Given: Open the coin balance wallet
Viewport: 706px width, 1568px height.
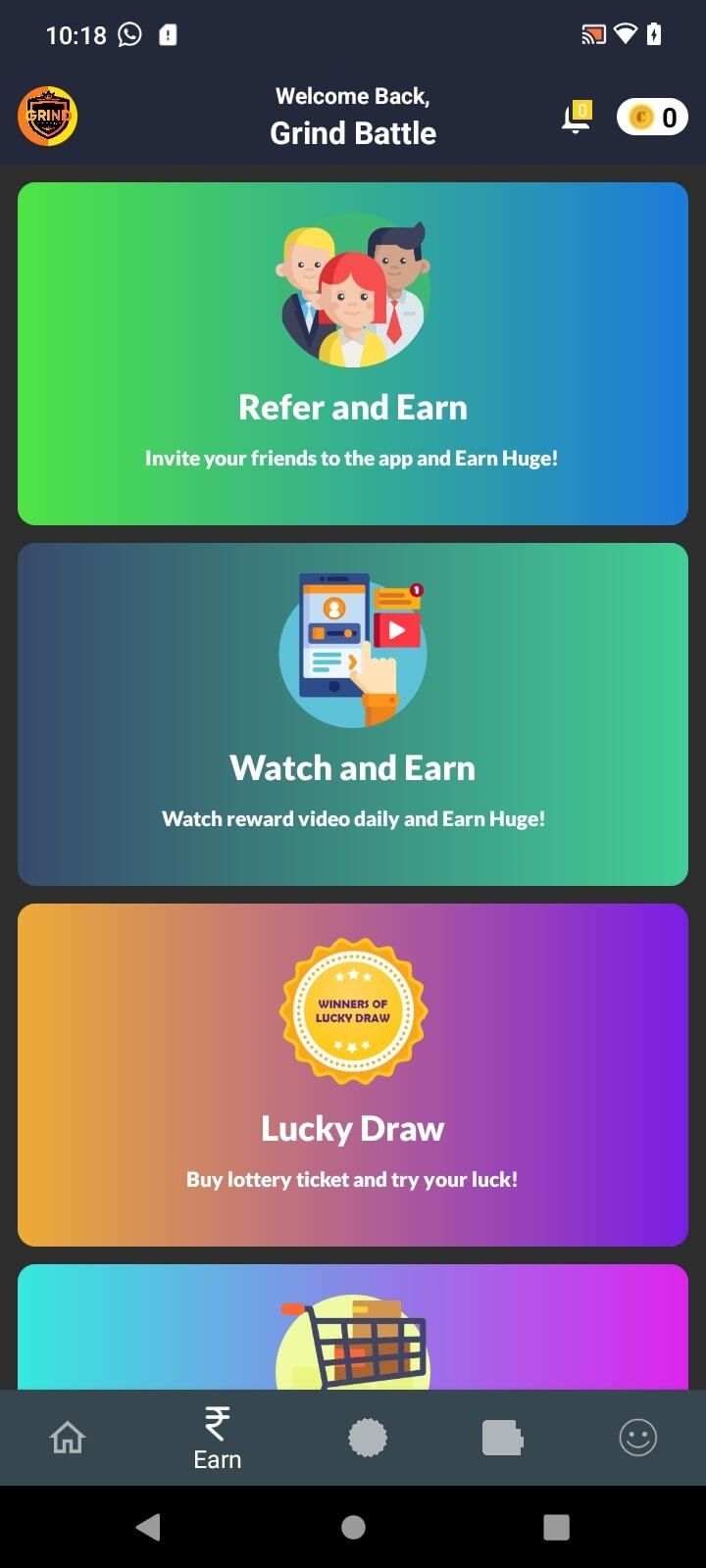Looking at the screenshot, I should 652,118.
